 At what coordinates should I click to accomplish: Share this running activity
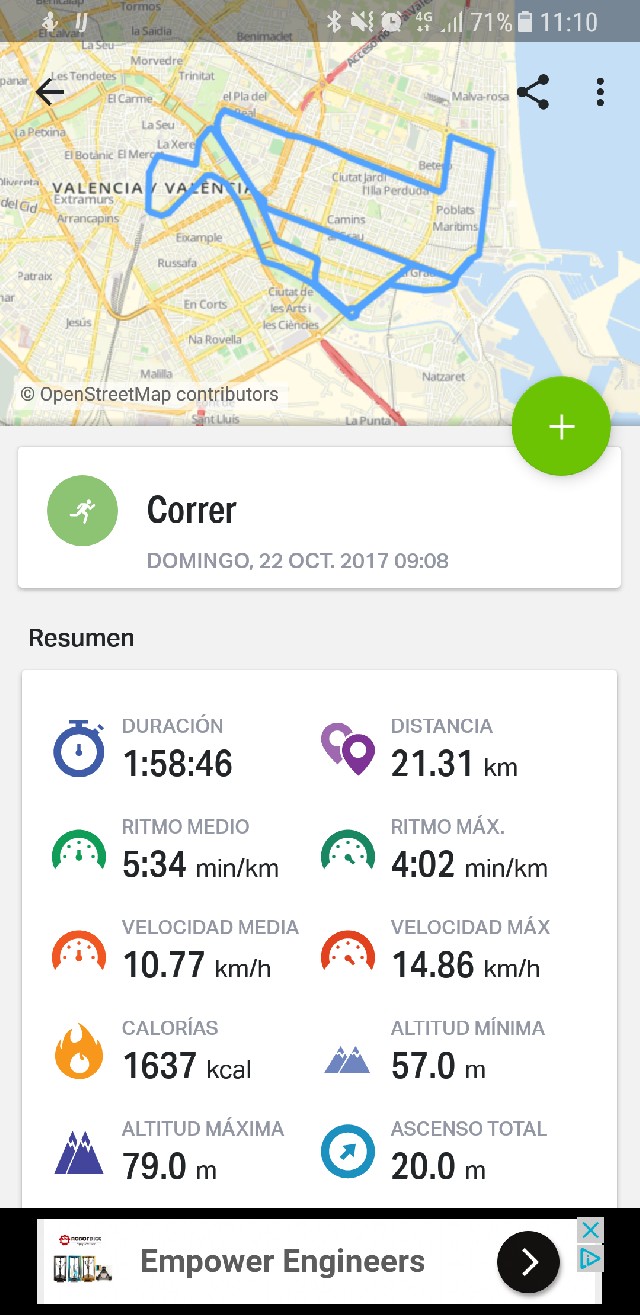(533, 93)
